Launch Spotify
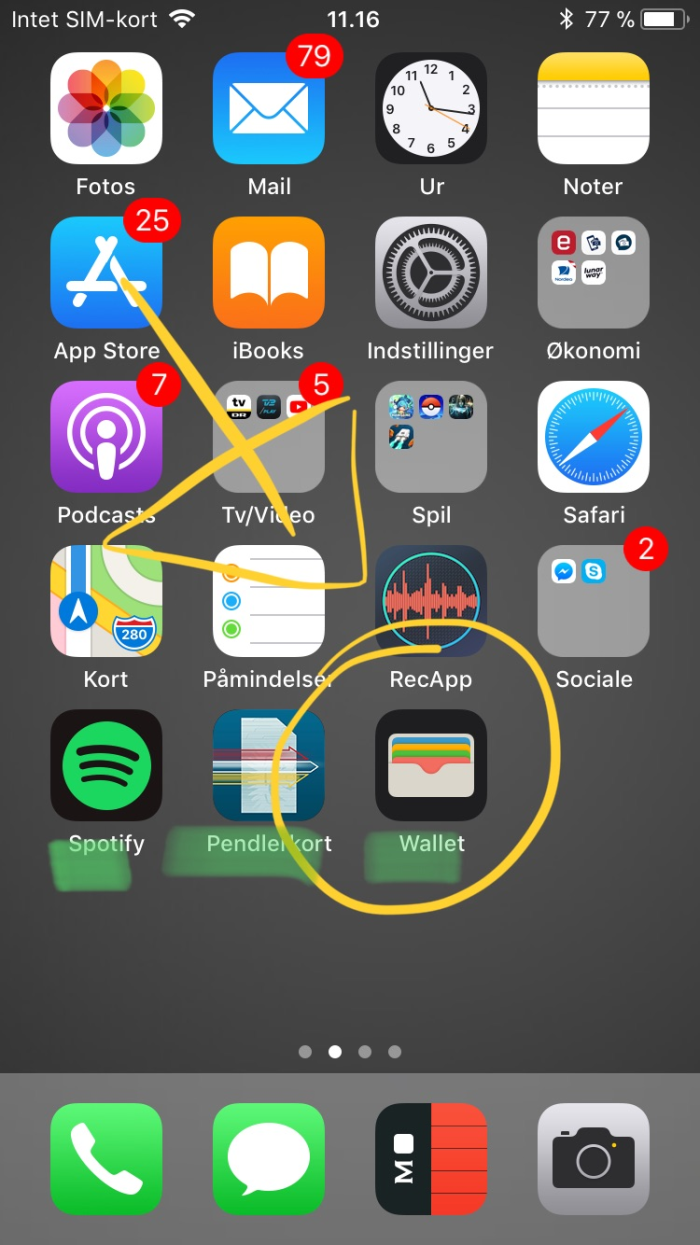Screen dimensions: 700x1245 (x=106, y=765)
